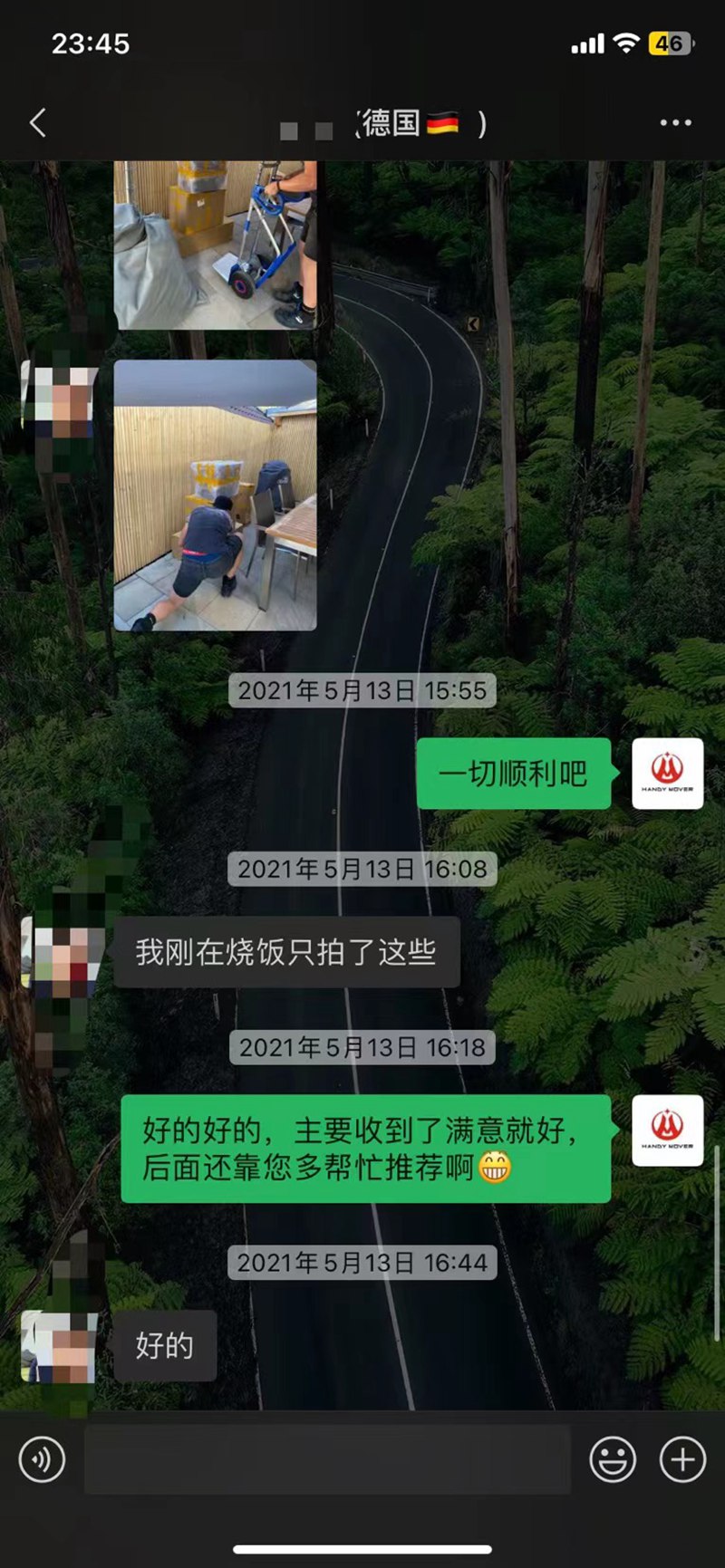Viewport: 725px width, 1568px height.
Task: View the photo of man kneeling by boxes
Action: point(216,495)
